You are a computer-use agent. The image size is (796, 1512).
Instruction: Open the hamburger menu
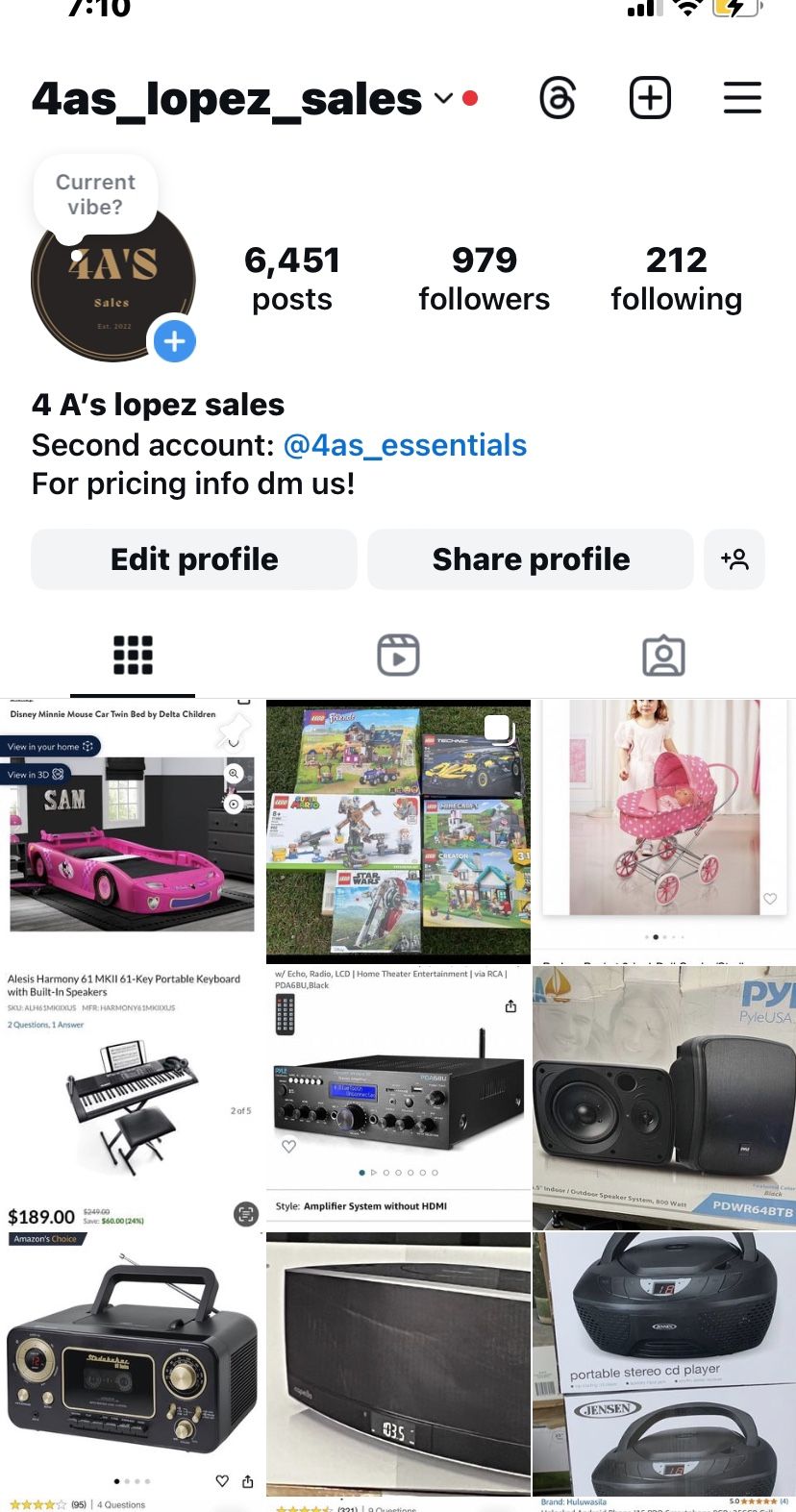coord(742,98)
